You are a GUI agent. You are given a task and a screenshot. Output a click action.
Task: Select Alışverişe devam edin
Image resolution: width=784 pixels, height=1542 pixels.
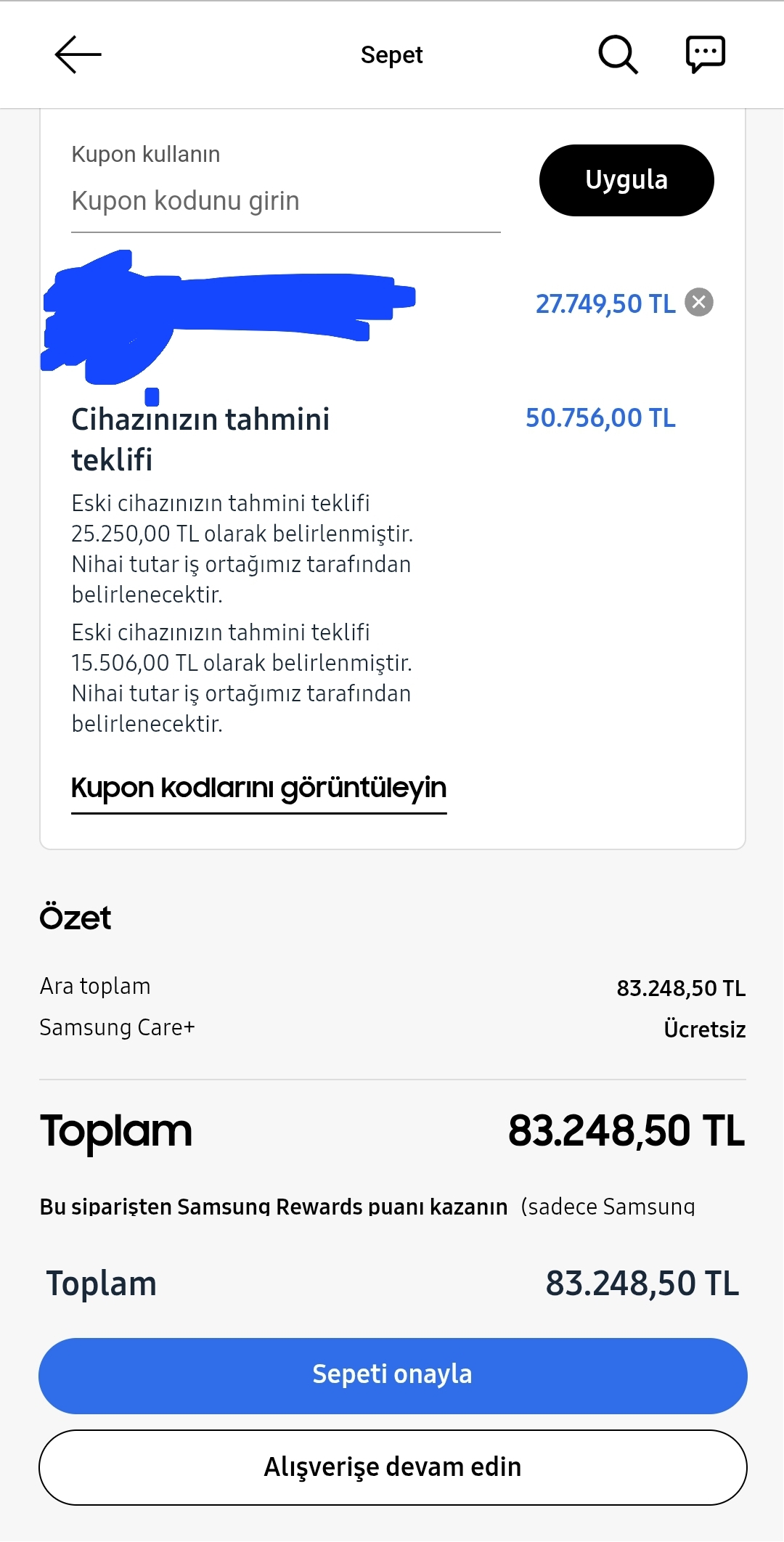(393, 1467)
